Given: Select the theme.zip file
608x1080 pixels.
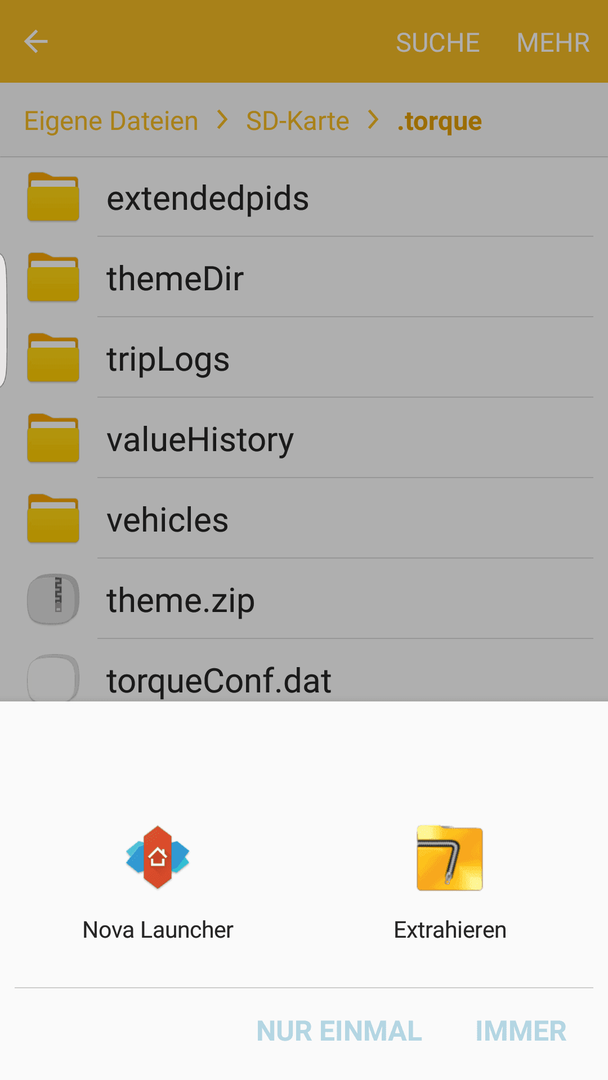Looking at the screenshot, I should 304,599.
